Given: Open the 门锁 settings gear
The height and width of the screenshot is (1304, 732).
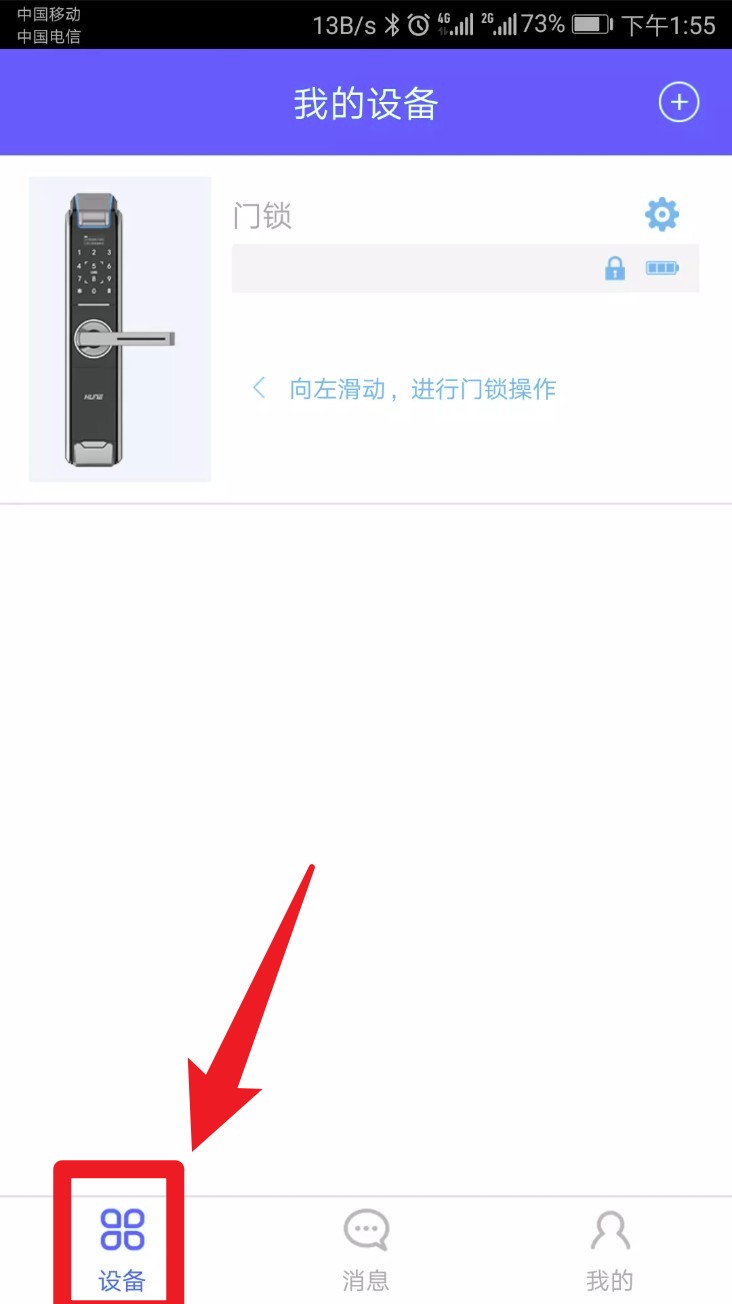Looking at the screenshot, I should [x=661, y=214].
